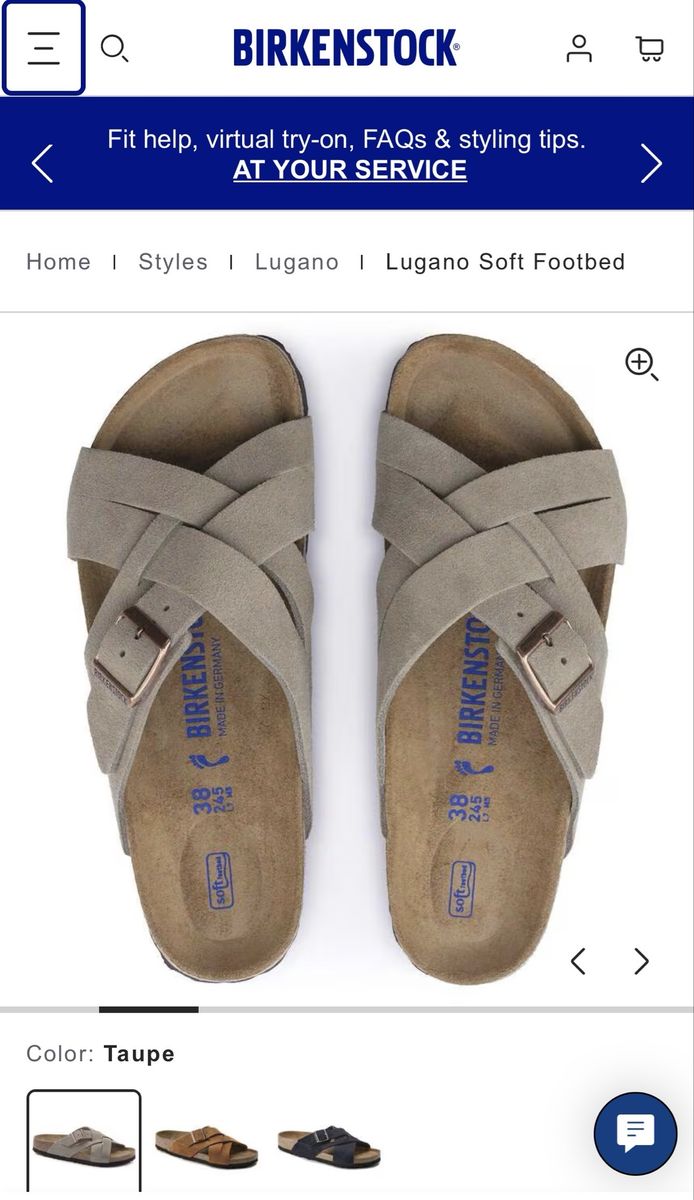Show the previous product photo
Viewport: 694px width, 1200px height.
click(578, 961)
